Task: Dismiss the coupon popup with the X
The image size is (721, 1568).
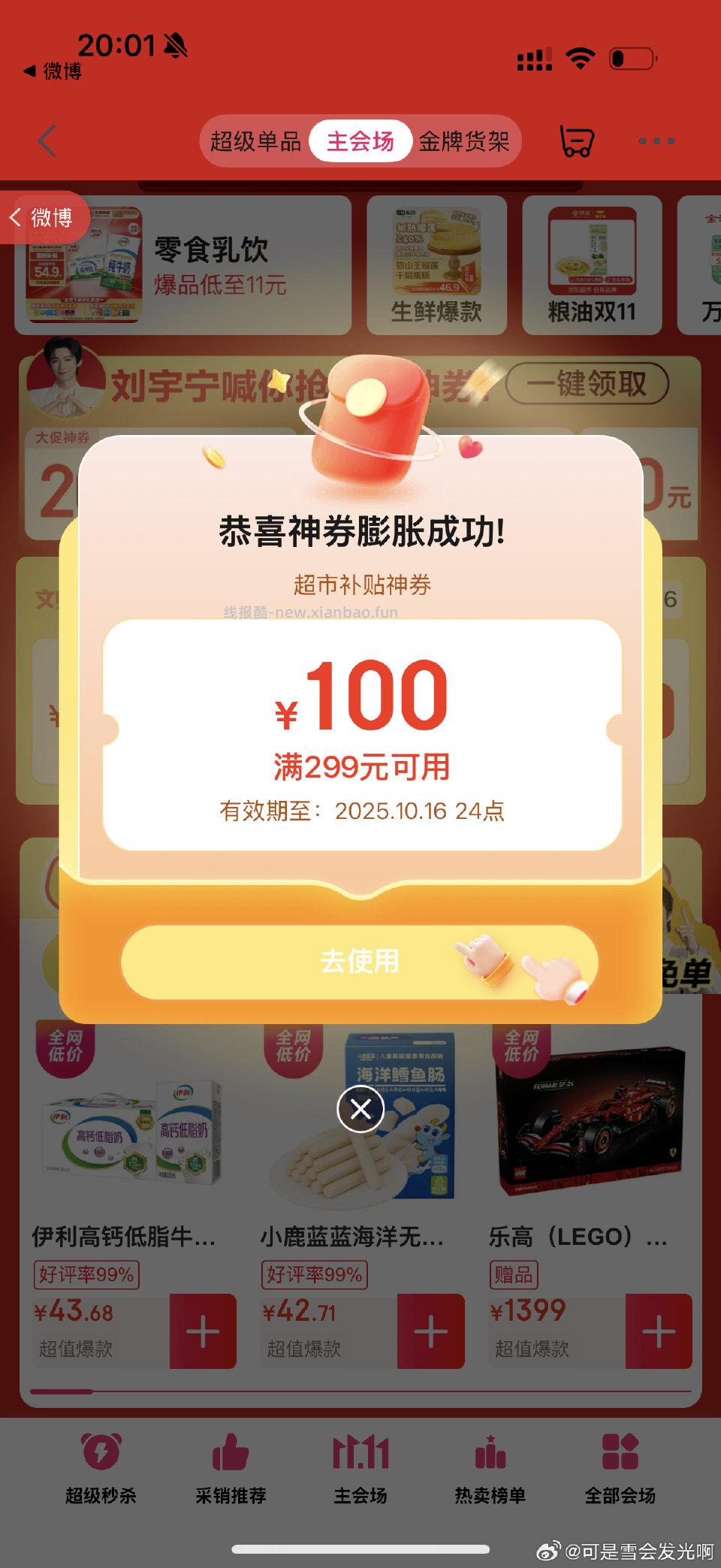Action: click(x=360, y=1109)
